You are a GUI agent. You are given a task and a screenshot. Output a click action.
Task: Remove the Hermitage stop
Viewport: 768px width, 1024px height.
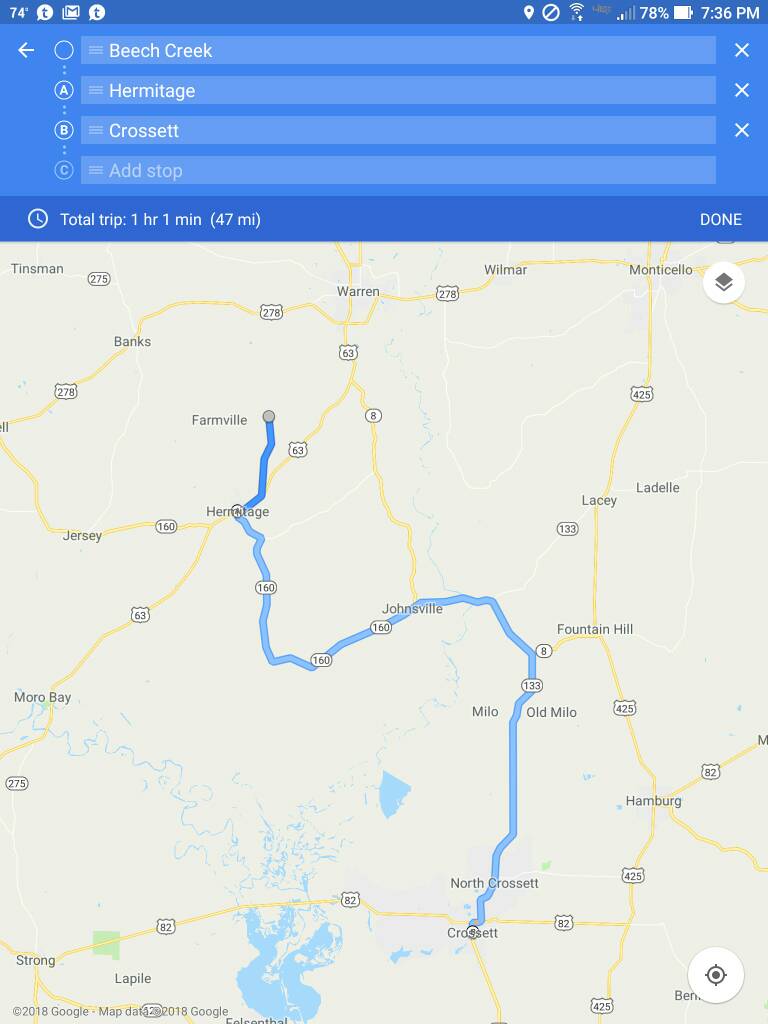point(741,90)
